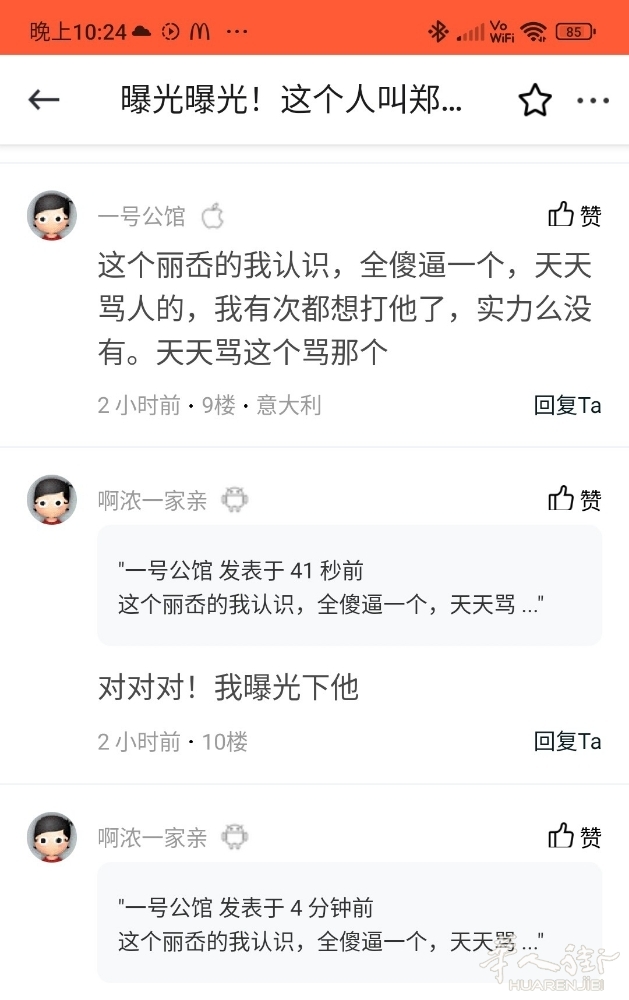Image resolution: width=629 pixels, height=1000 pixels.
Task: Open 一号公馆's avatar profile
Action: point(52,216)
